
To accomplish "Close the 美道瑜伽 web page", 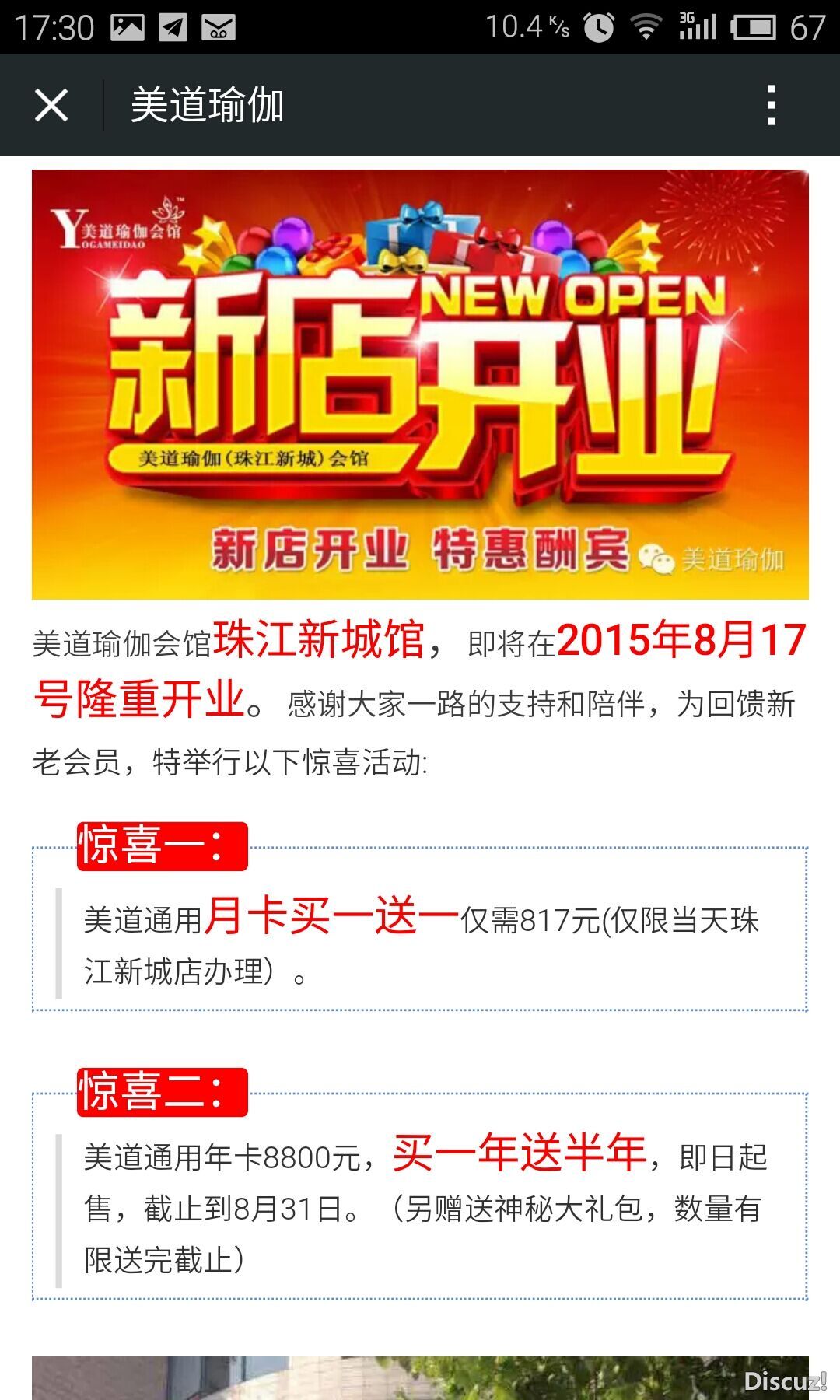I will (51, 105).
